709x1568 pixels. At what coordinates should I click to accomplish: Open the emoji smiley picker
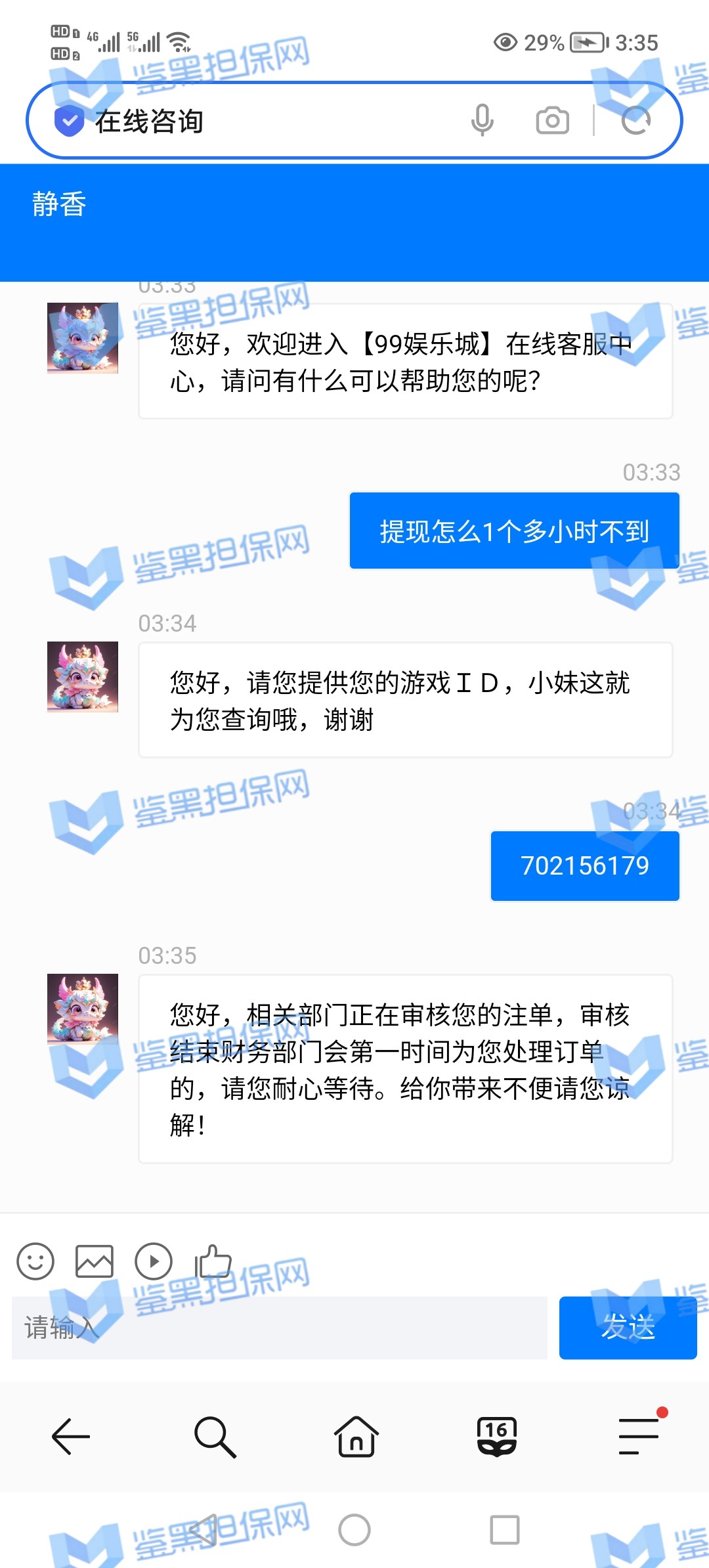(x=35, y=1261)
